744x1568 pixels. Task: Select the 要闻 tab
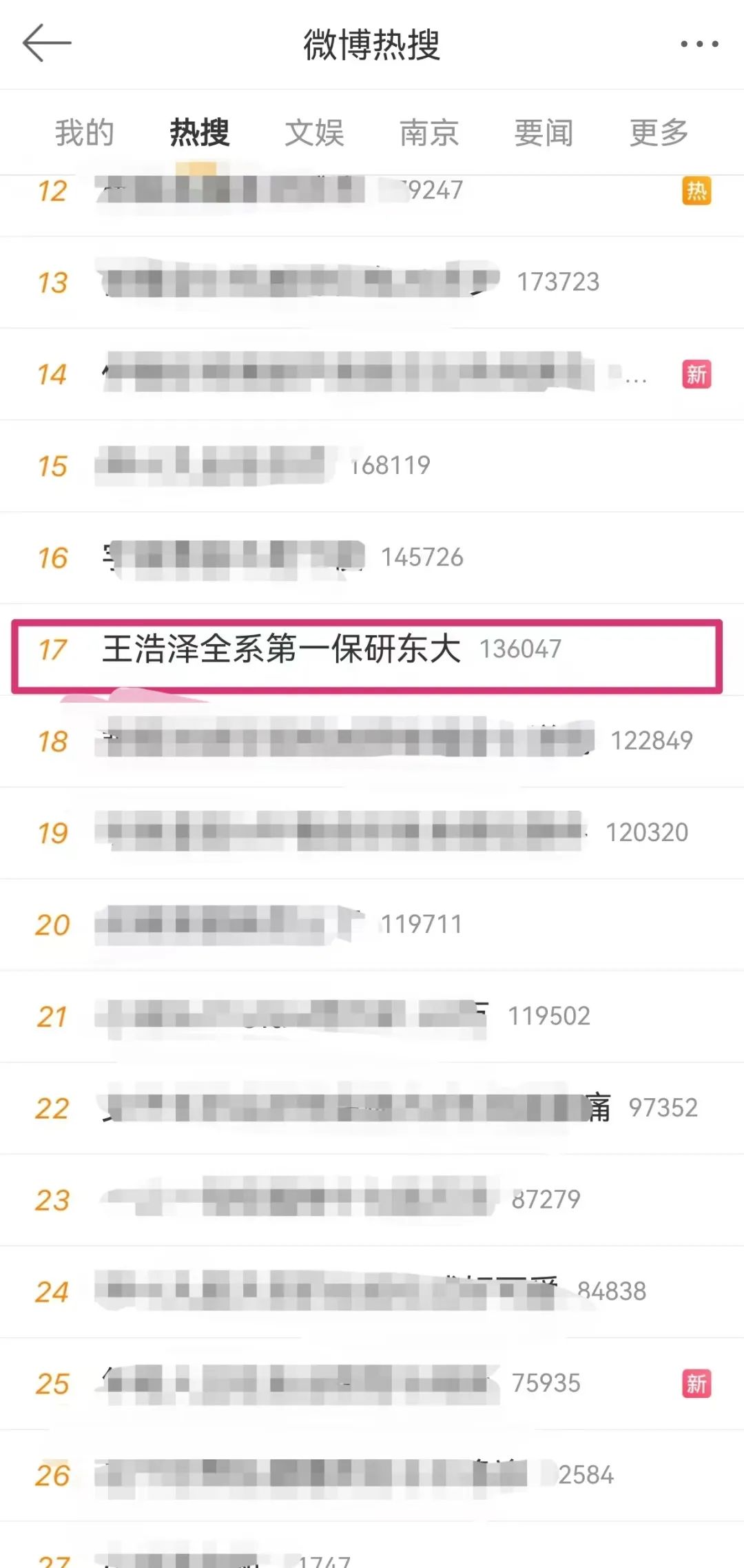click(x=544, y=132)
